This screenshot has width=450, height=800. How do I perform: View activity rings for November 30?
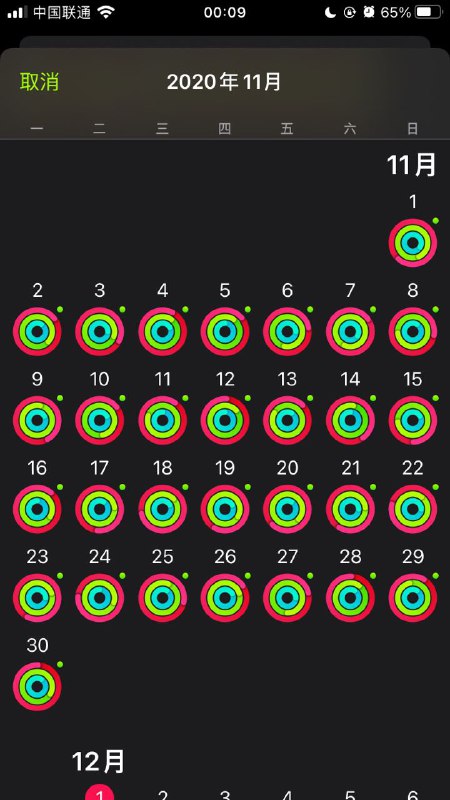37,687
